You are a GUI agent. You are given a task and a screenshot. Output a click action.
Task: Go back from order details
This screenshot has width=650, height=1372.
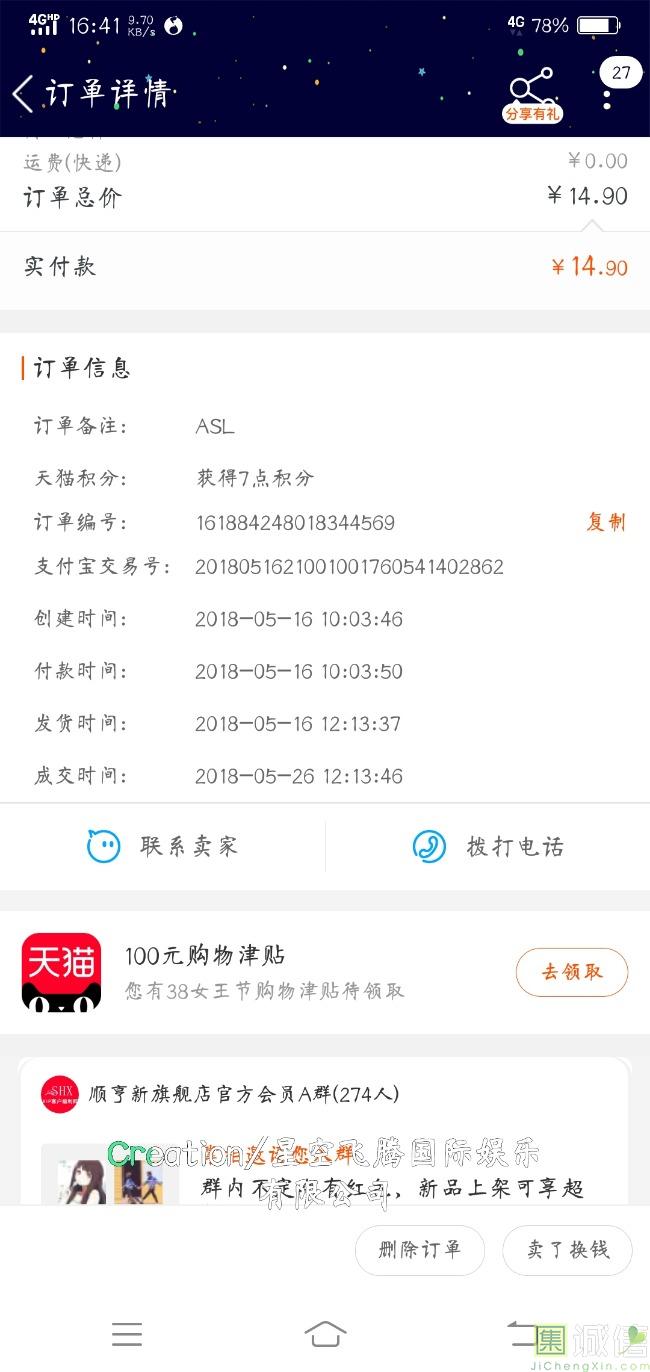[x=24, y=94]
